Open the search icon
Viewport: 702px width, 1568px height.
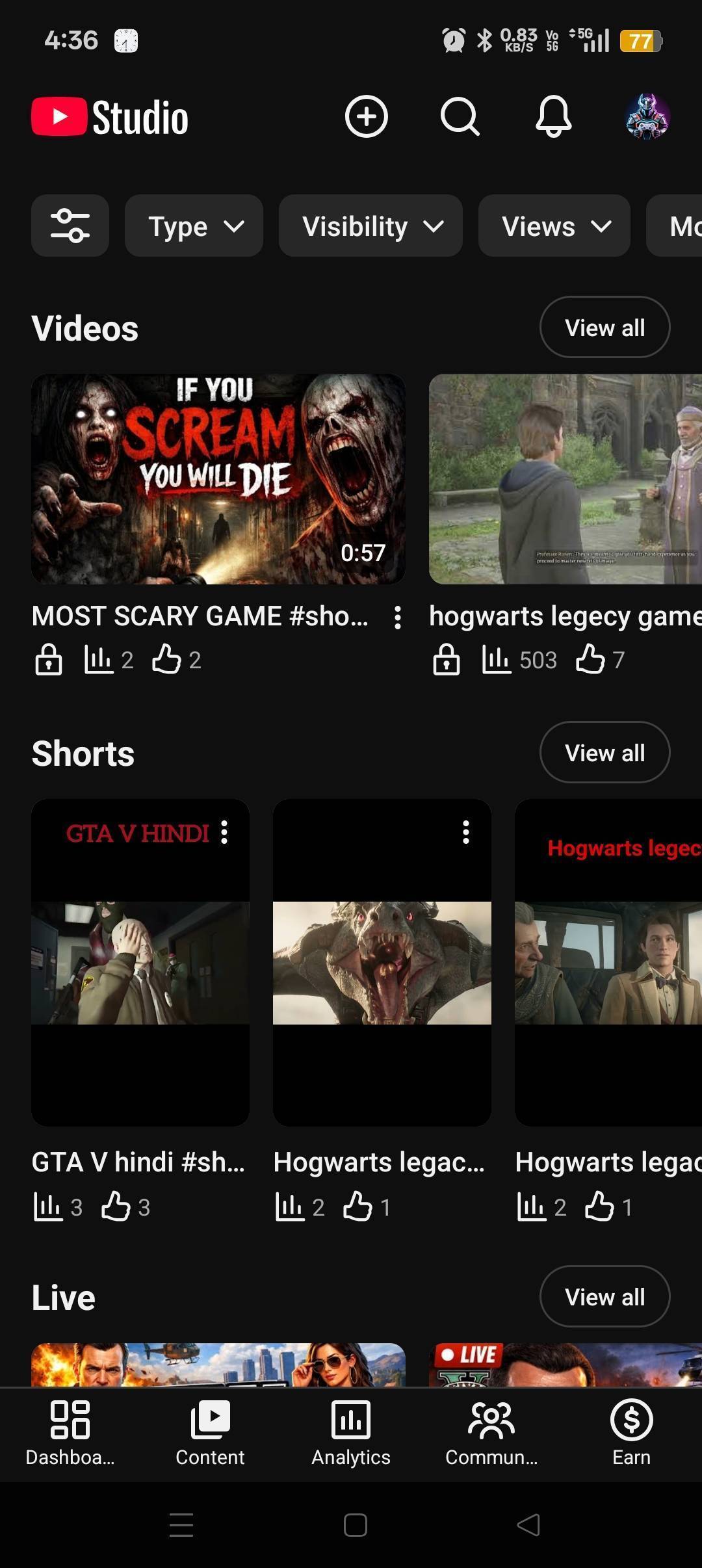(x=460, y=117)
